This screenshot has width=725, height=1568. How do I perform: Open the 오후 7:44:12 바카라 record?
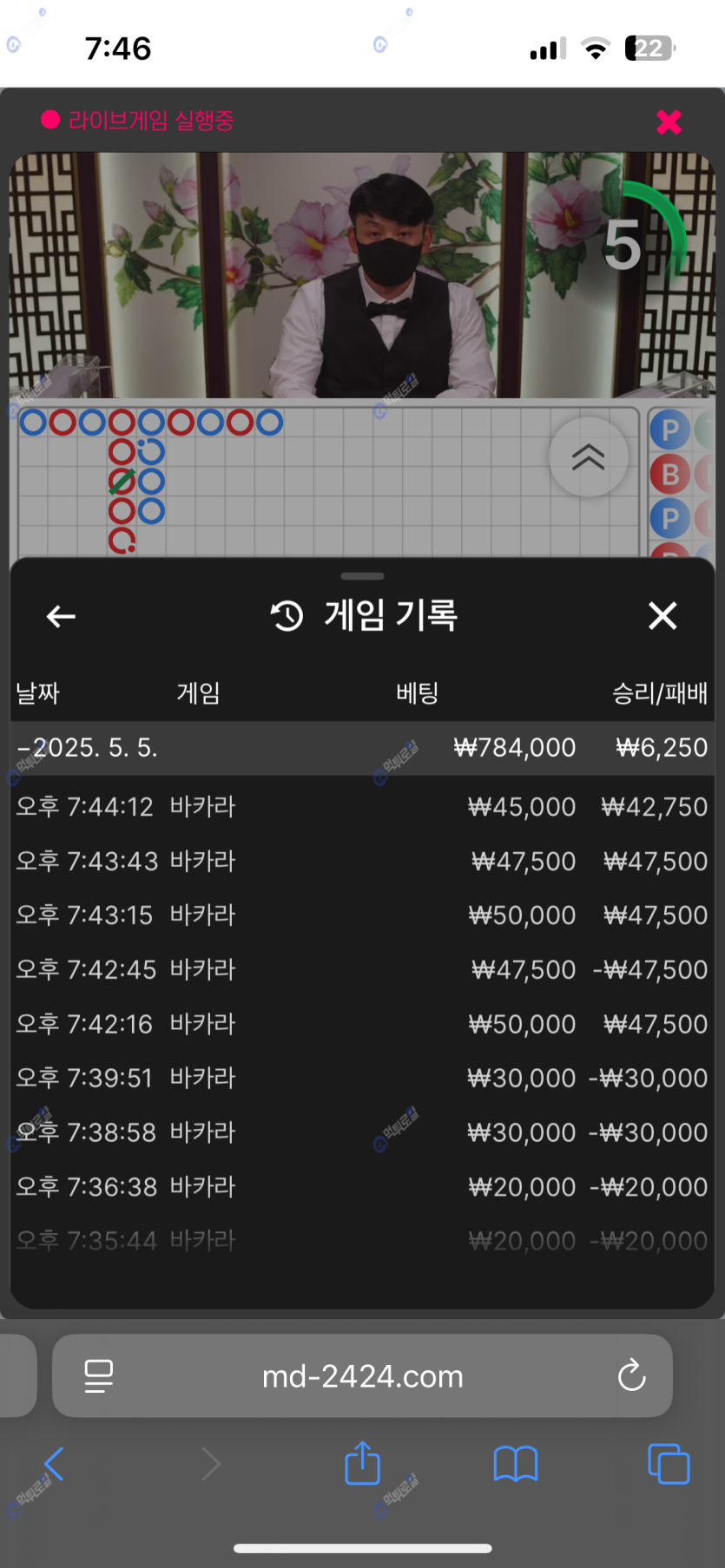click(361, 807)
